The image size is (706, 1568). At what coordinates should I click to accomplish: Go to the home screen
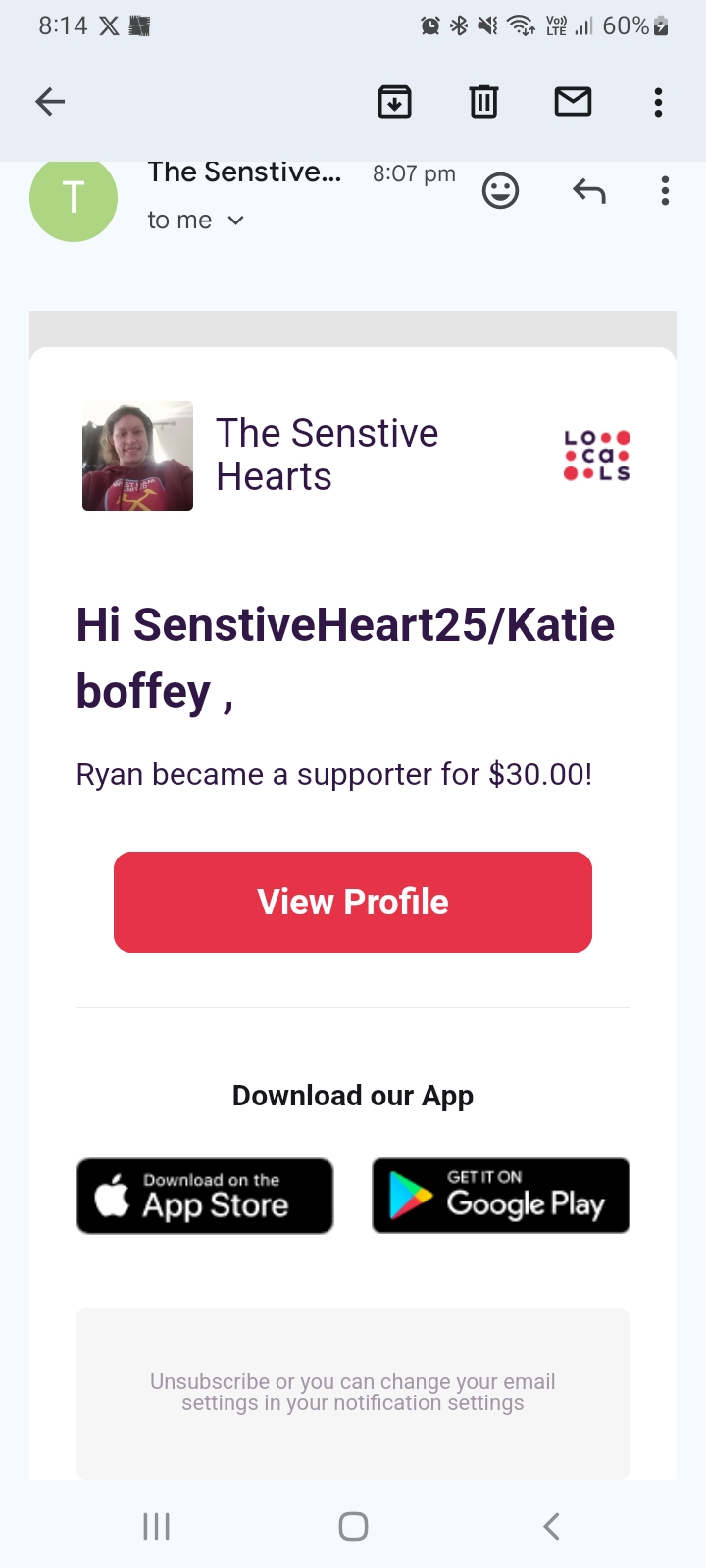(353, 1526)
